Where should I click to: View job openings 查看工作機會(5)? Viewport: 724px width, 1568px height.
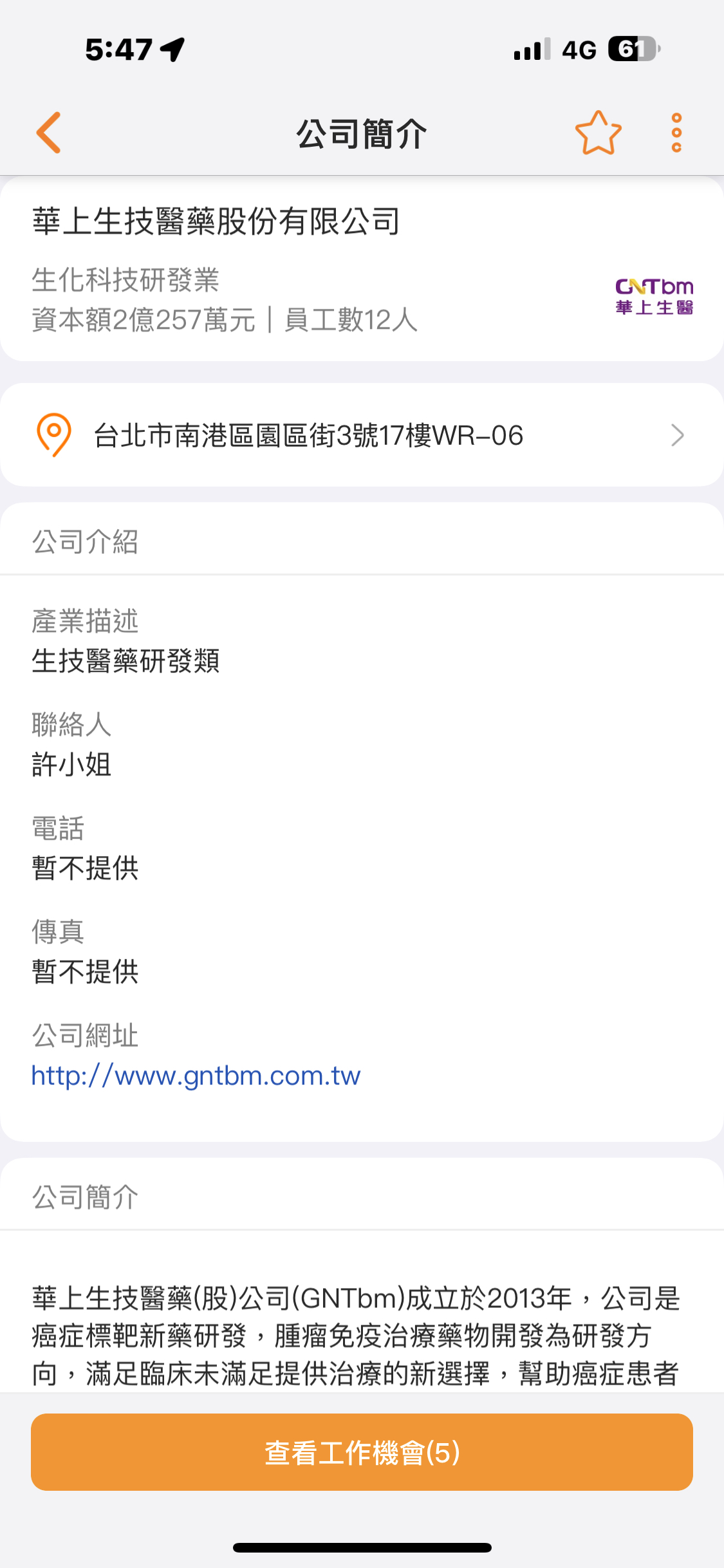(x=362, y=1452)
